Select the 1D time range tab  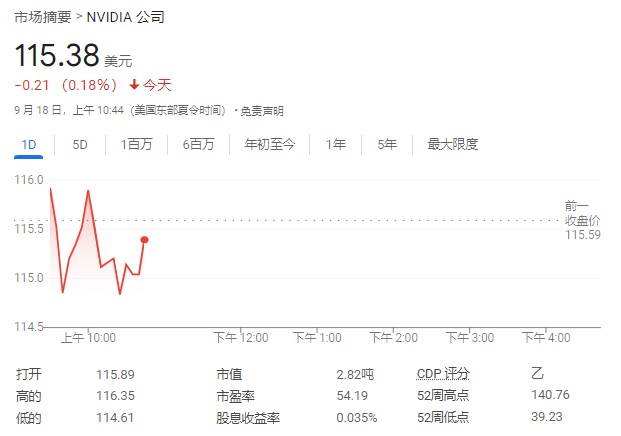tap(29, 144)
